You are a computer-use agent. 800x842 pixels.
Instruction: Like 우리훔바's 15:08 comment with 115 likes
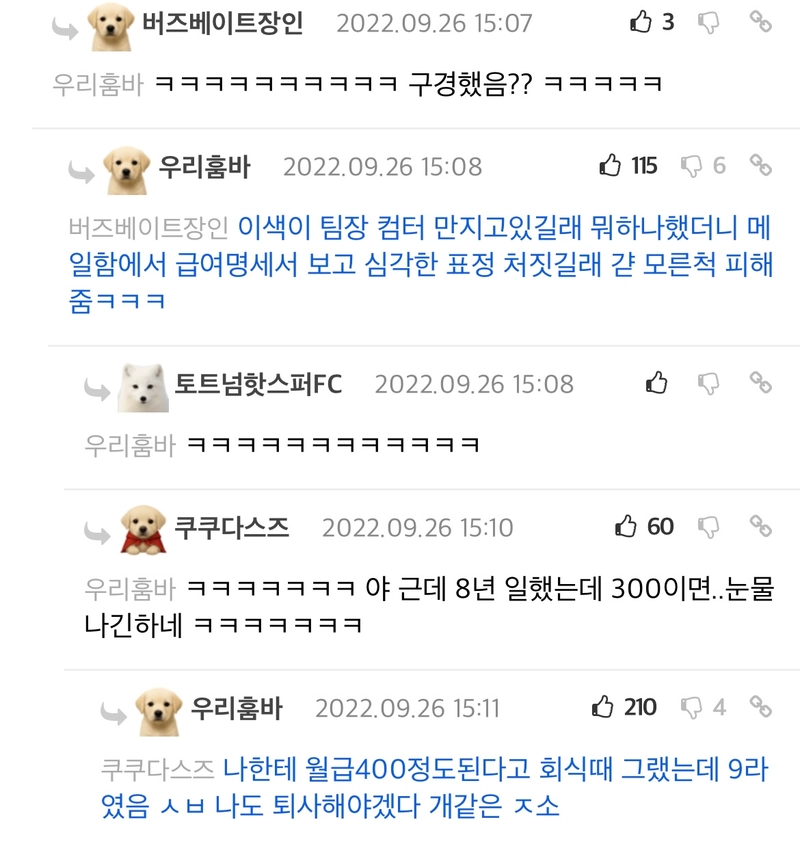[610, 165]
